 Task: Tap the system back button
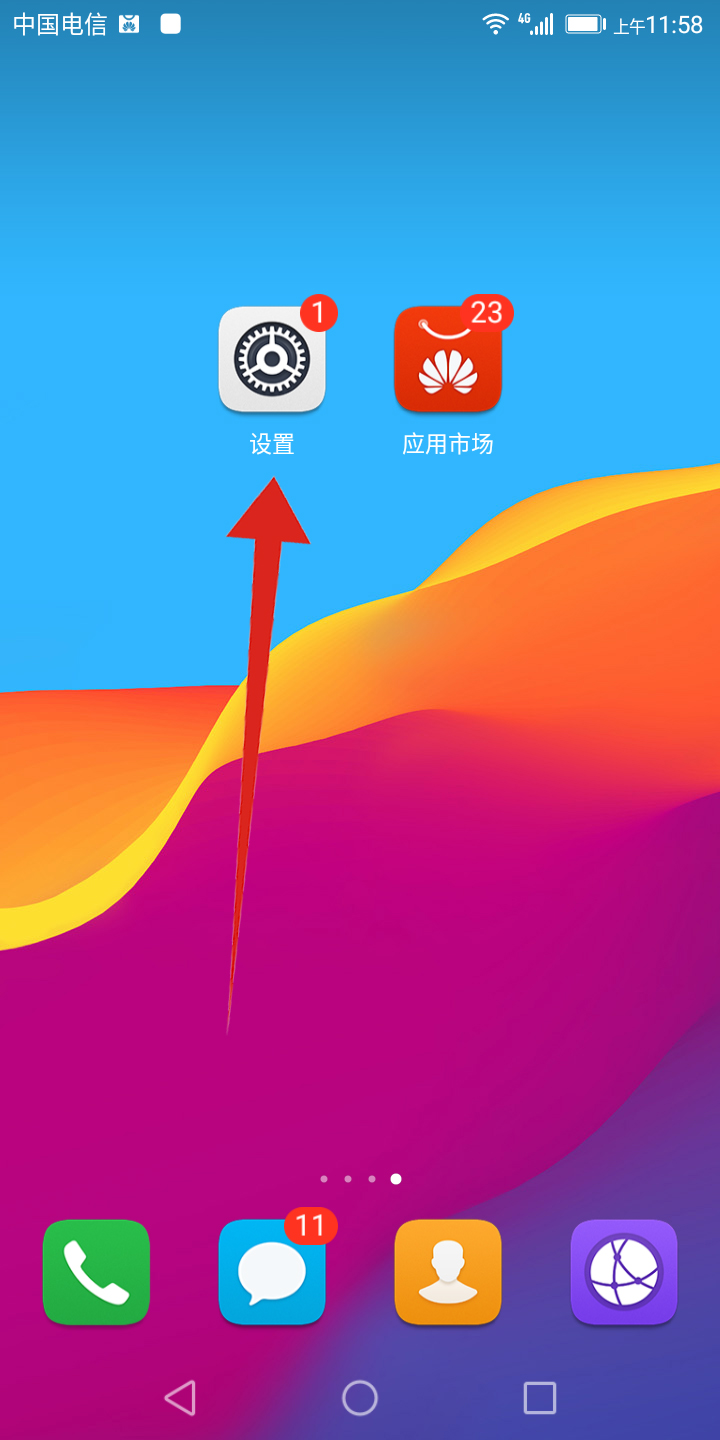pos(180,1397)
